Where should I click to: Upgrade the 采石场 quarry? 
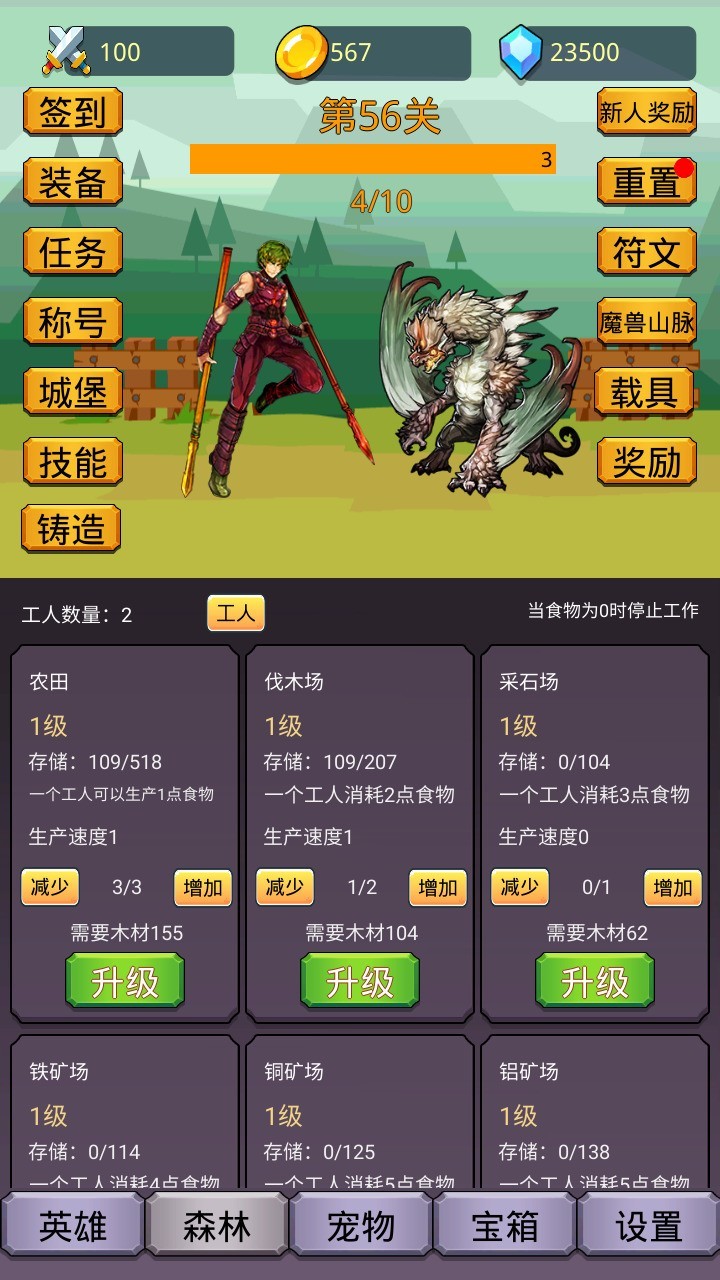coord(595,981)
